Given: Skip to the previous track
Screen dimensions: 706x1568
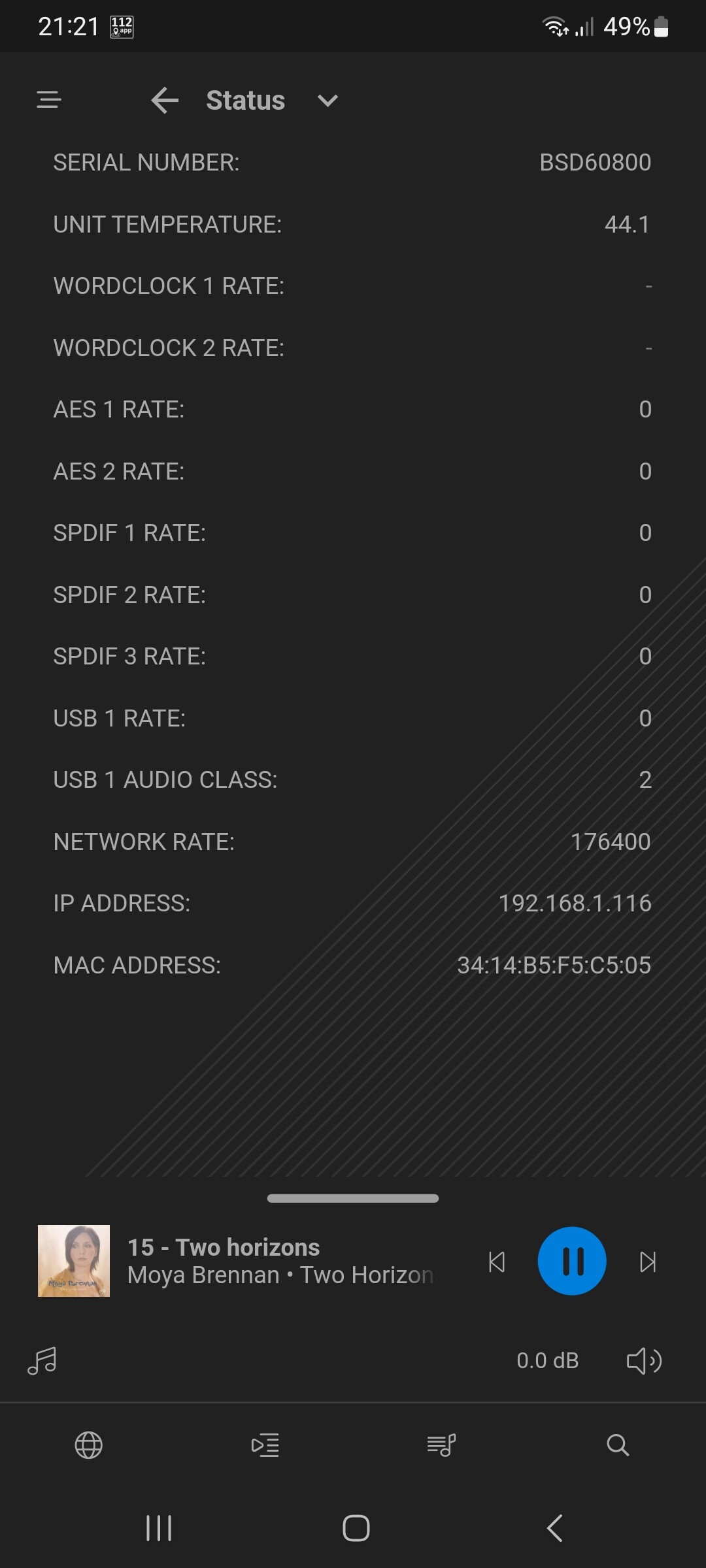Looking at the screenshot, I should 497,1262.
